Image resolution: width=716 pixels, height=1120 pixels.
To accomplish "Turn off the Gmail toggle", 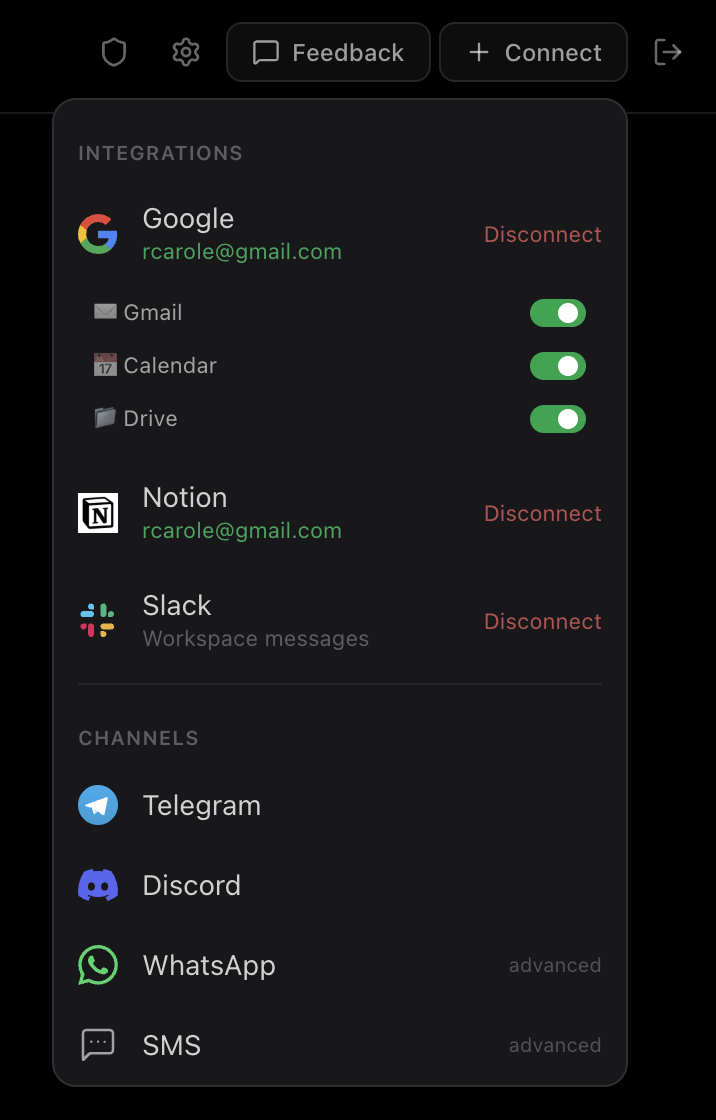I will click(557, 313).
